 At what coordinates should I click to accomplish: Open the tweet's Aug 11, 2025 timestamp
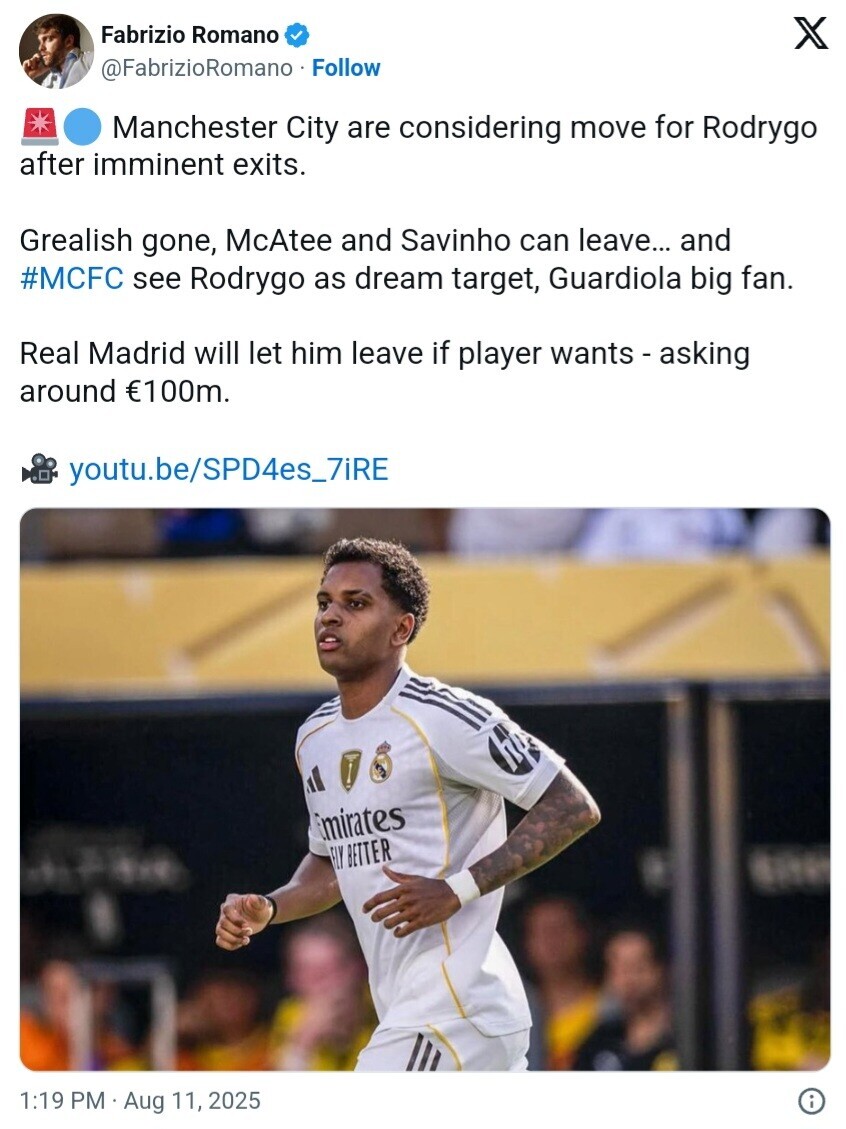[141, 1101]
